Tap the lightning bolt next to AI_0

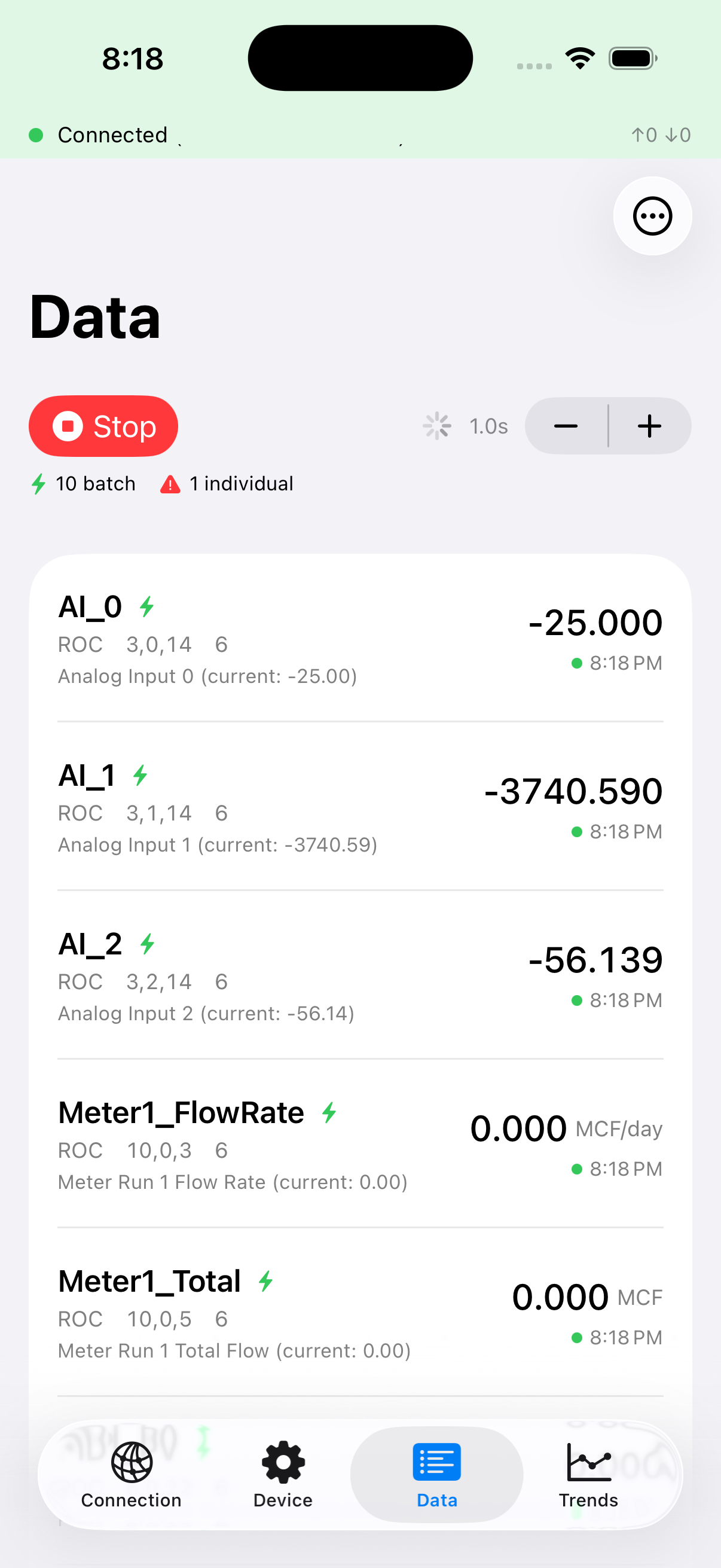(x=146, y=606)
